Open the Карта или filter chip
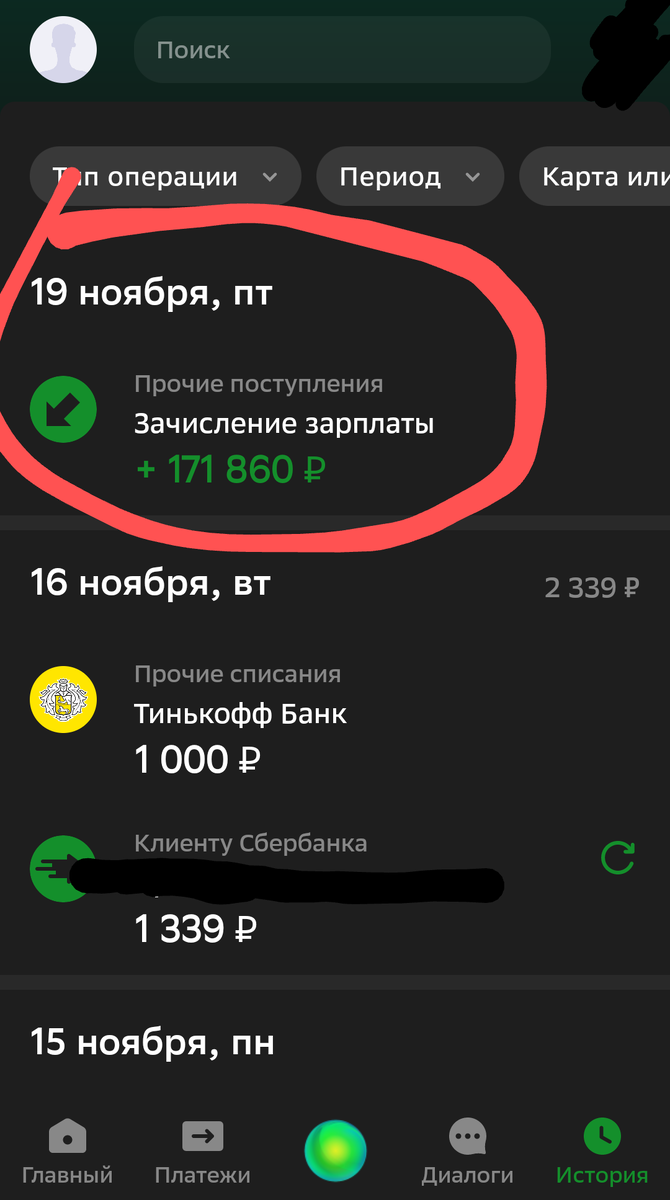670x1200 pixels. tap(595, 178)
